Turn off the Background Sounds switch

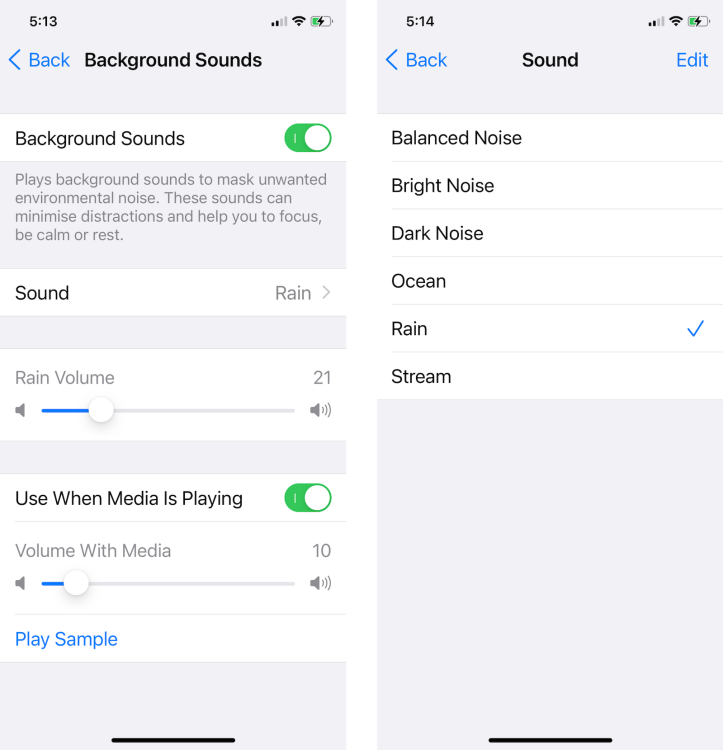click(307, 138)
